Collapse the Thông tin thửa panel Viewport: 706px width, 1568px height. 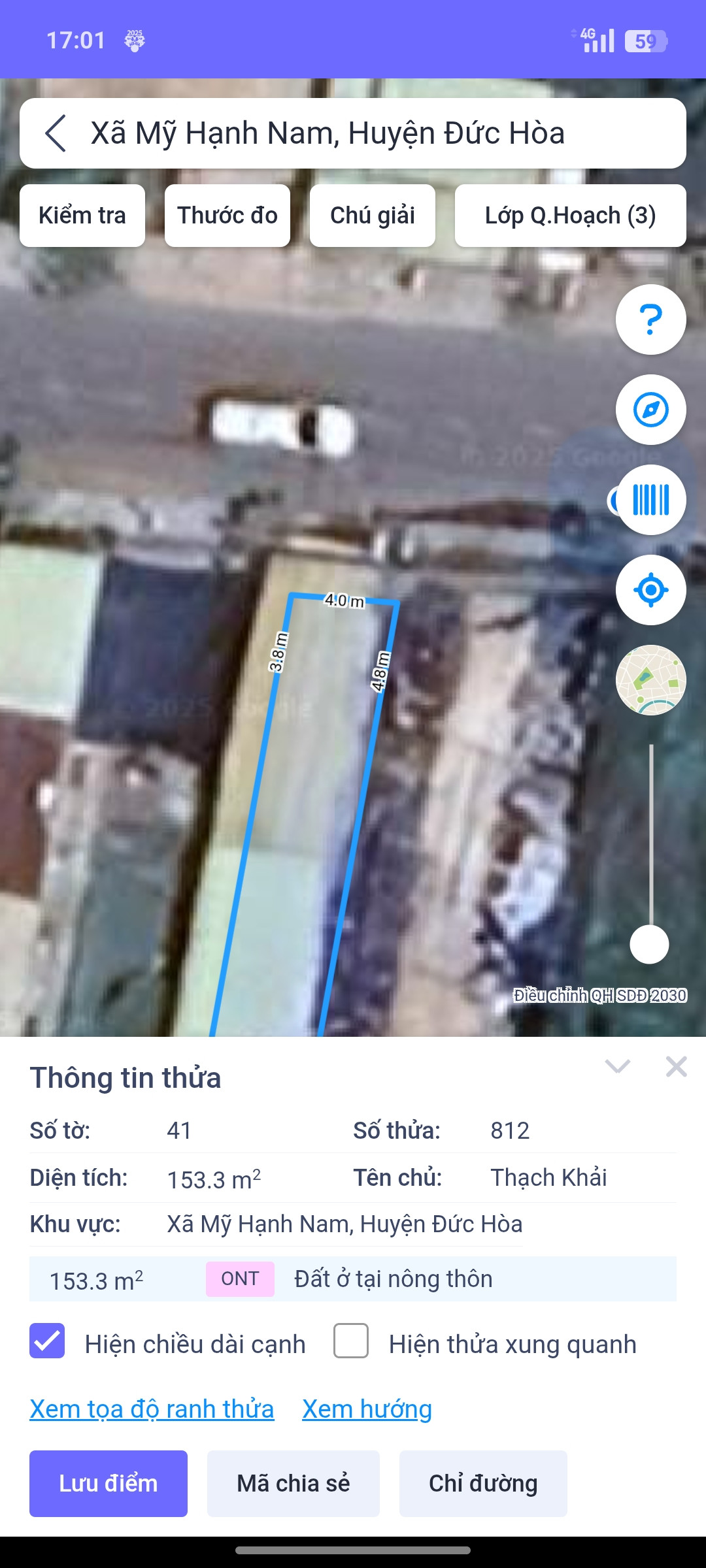click(617, 1067)
